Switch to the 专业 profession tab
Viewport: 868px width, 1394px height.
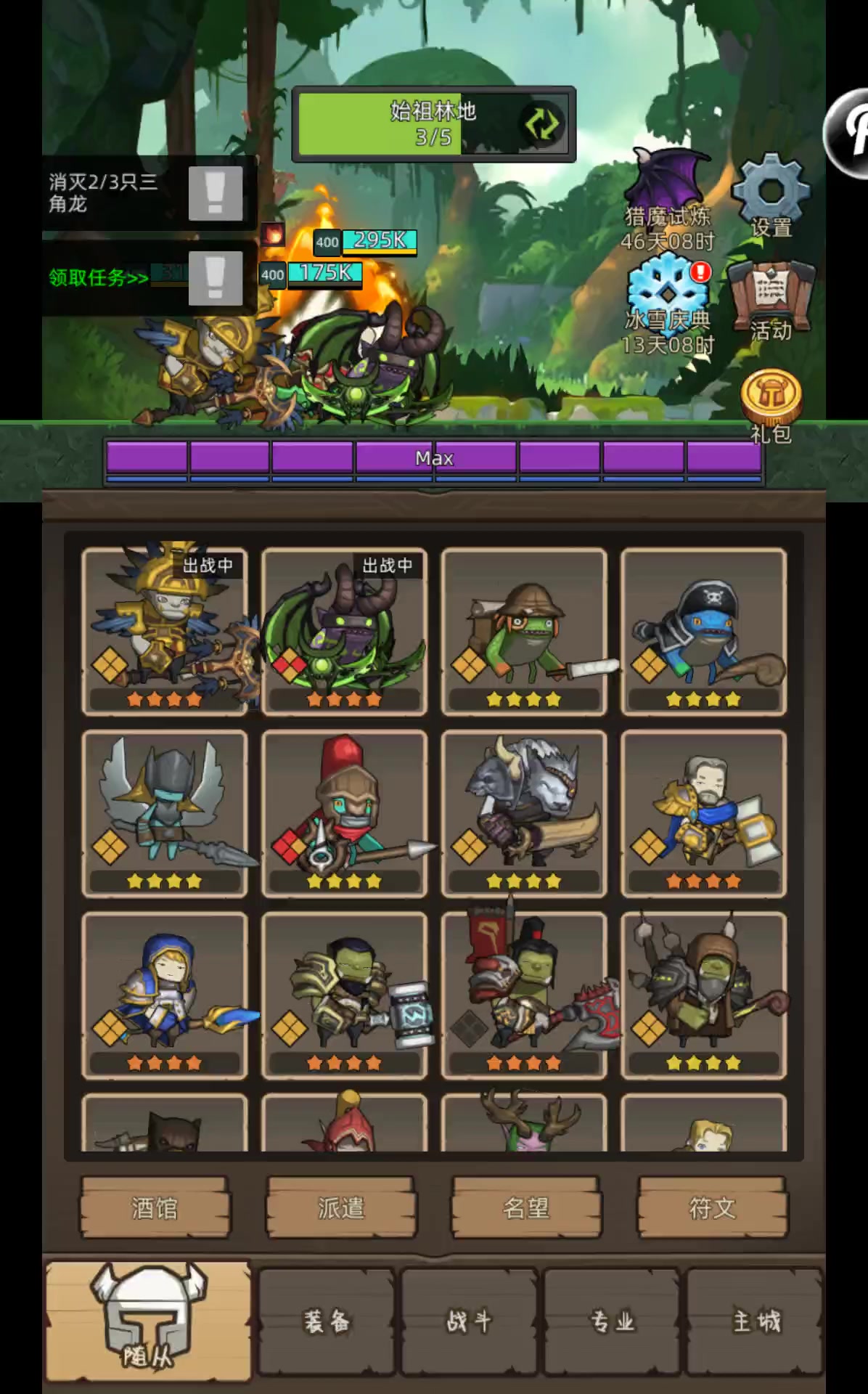click(x=612, y=1321)
